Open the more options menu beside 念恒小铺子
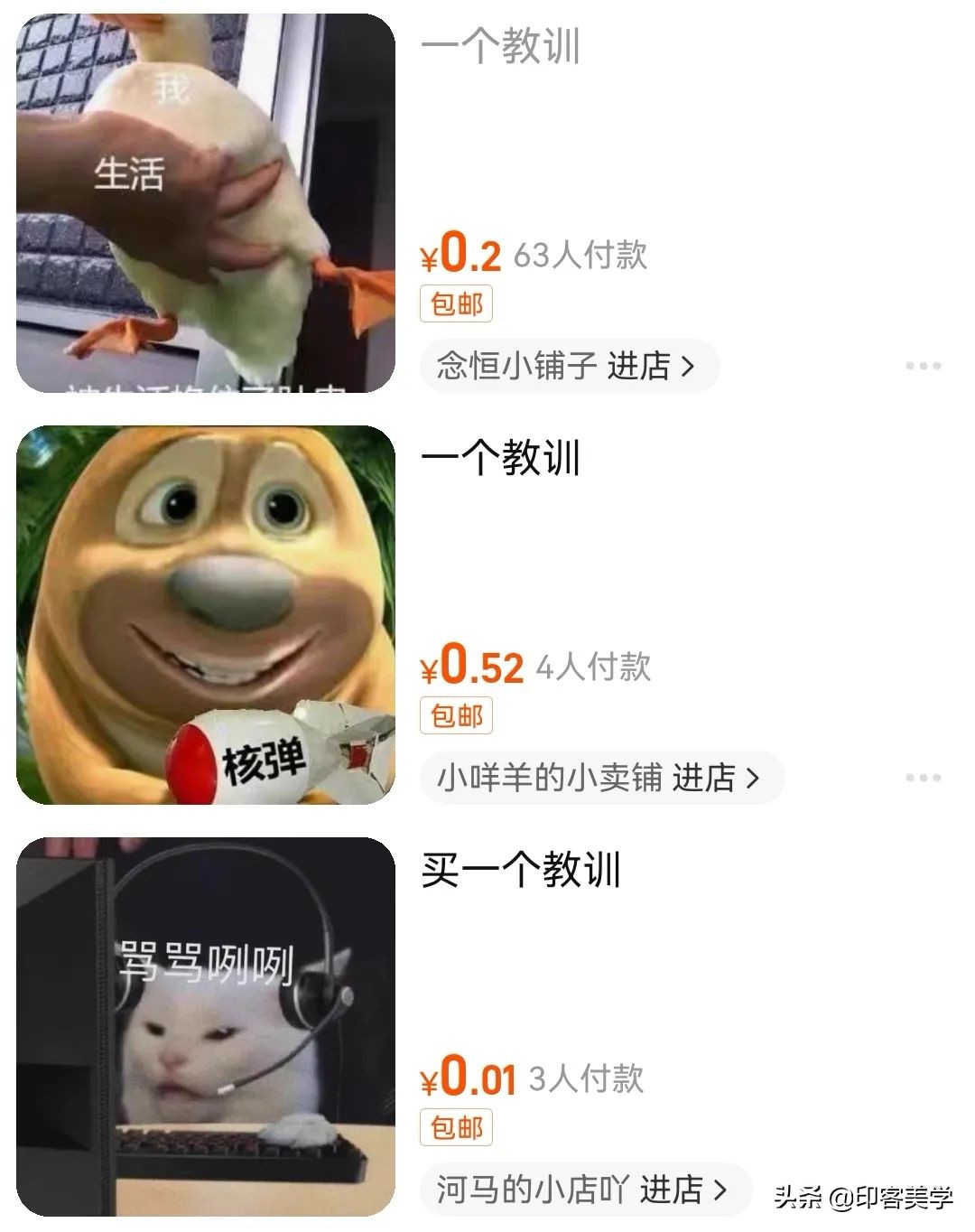The width and height of the screenshot is (975, 1232). [x=923, y=365]
